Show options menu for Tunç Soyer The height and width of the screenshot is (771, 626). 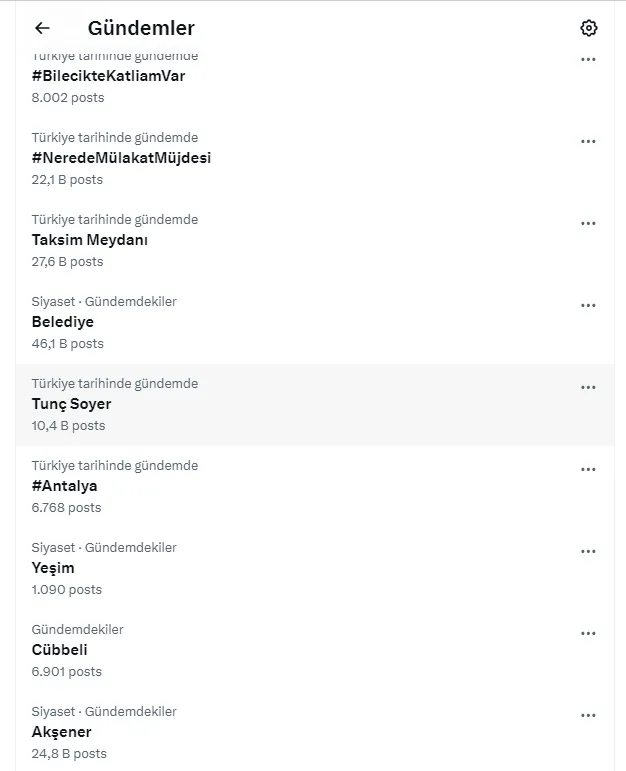coord(588,387)
